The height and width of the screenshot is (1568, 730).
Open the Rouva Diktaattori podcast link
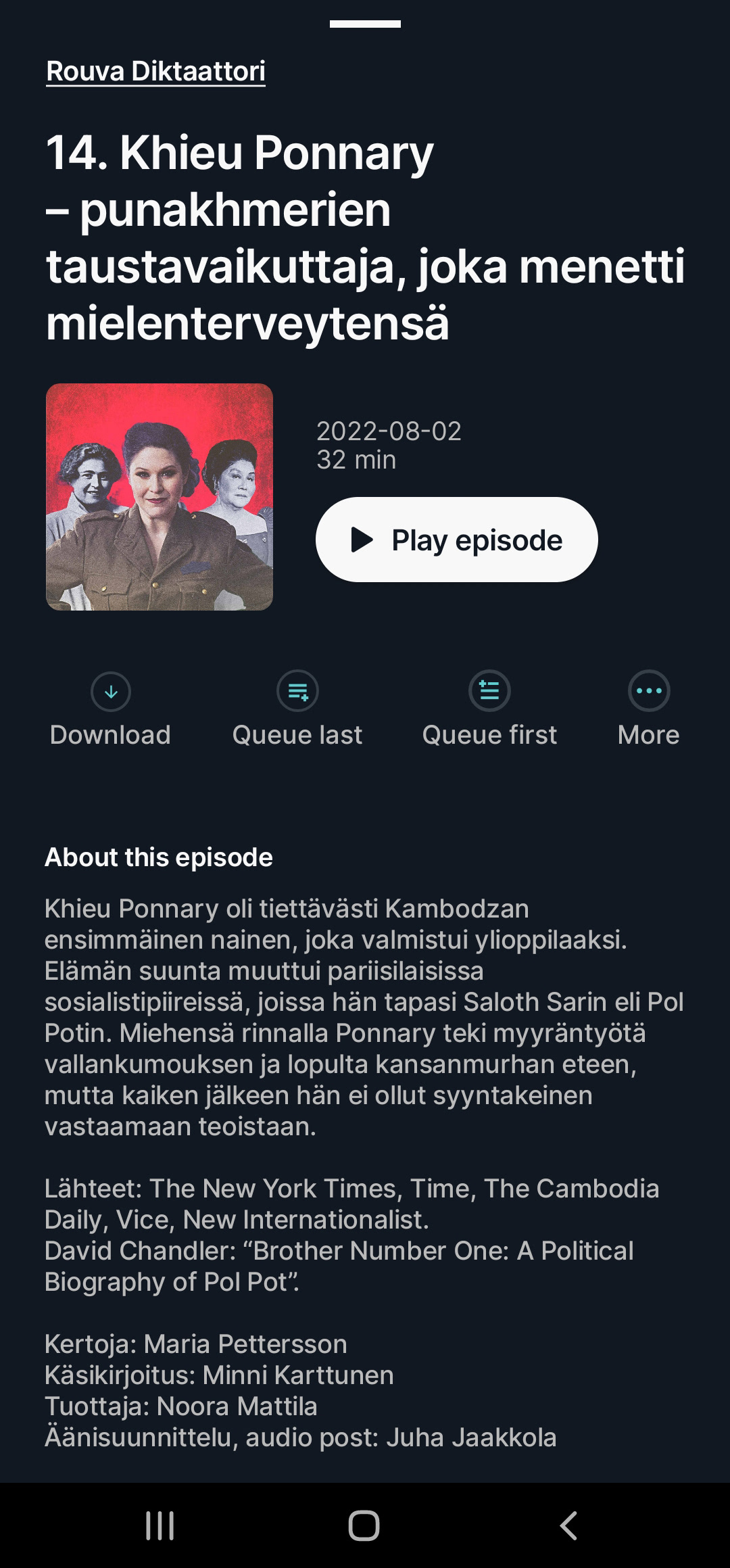[x=155, y=71]
